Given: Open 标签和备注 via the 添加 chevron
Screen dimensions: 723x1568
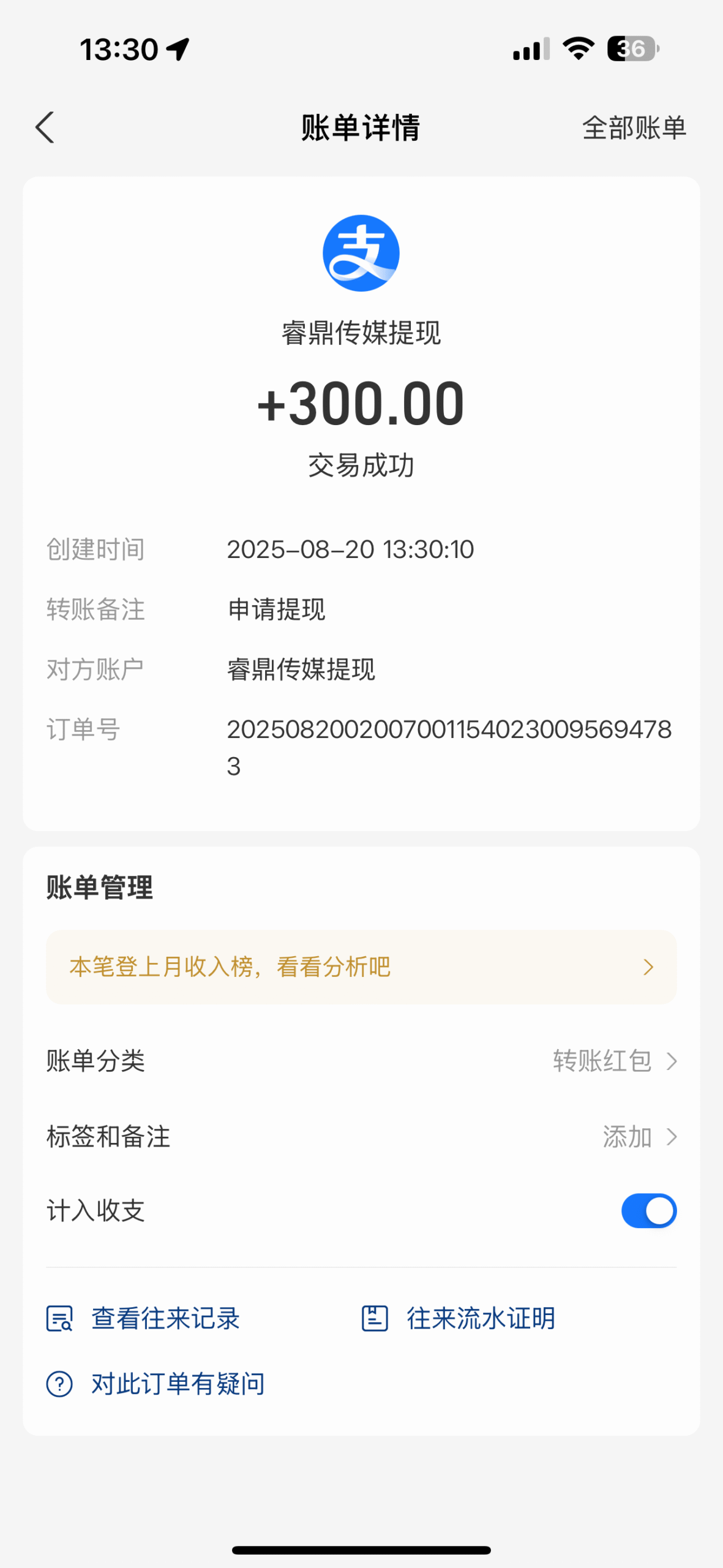Looking at the screenshot, I should [672, 1137].
